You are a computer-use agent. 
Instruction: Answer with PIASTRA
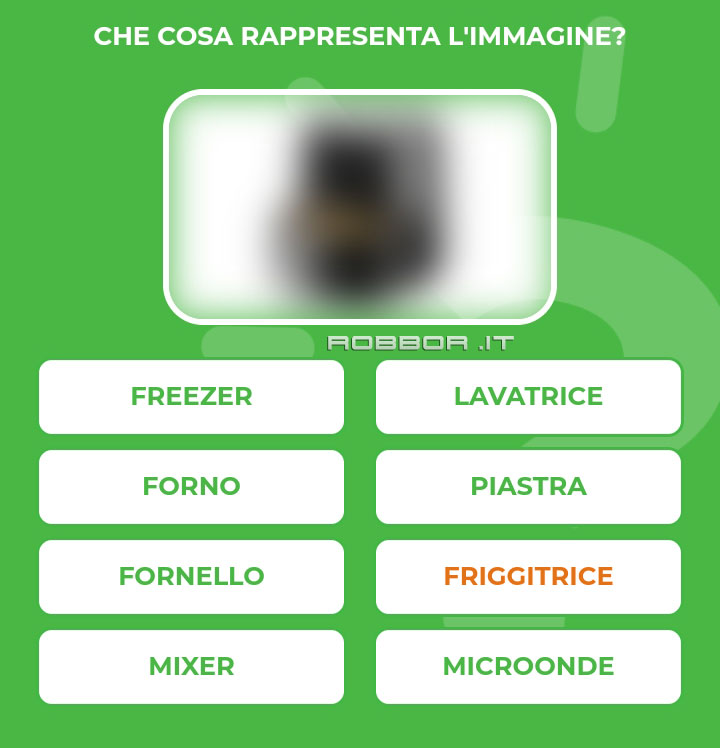tap(528, 487)
